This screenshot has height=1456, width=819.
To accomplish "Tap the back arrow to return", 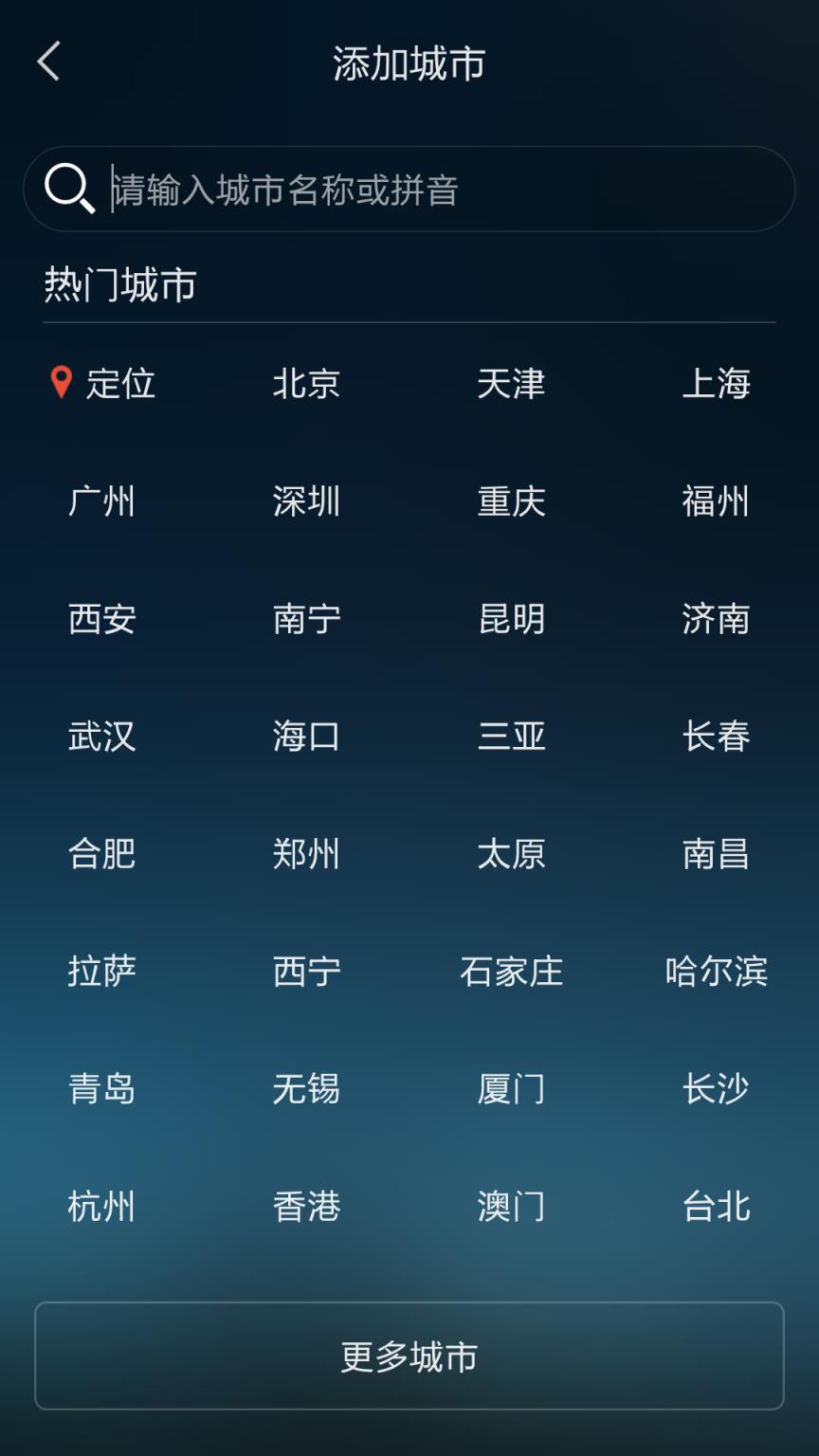I will (46, 60).
